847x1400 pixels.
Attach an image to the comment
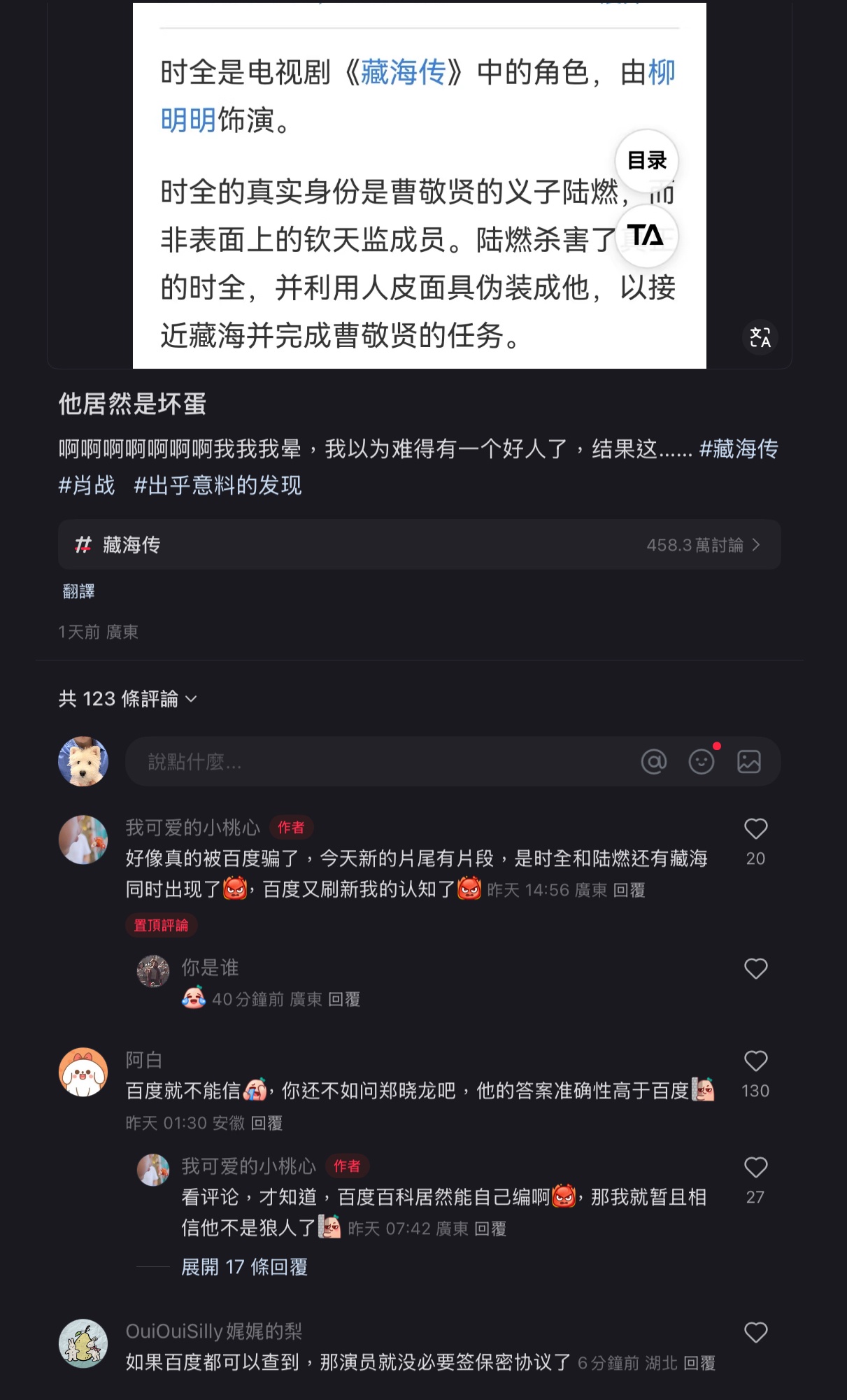point(748,761)
